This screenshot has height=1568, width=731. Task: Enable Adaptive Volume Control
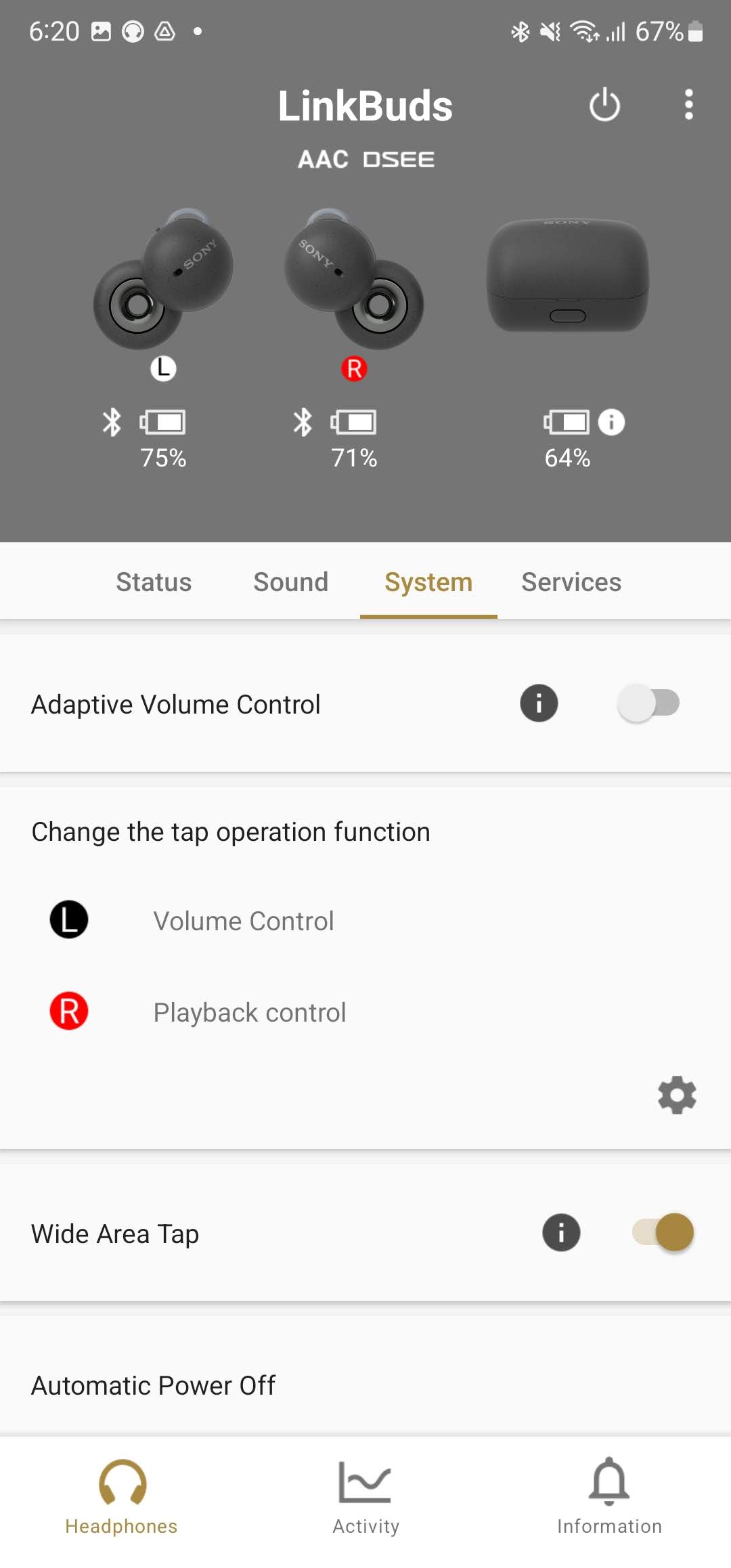point(648,703)
